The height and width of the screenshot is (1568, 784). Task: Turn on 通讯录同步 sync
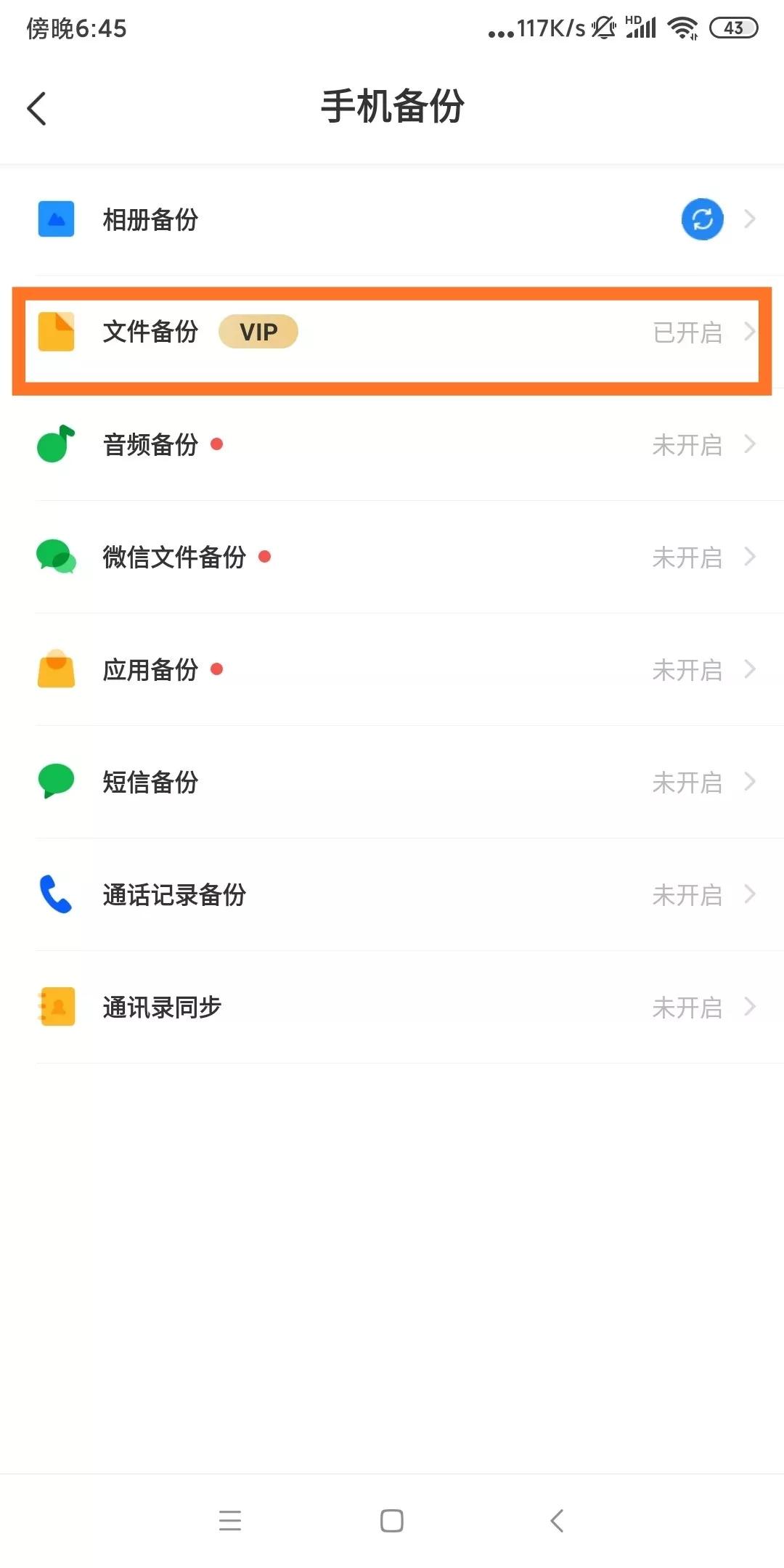point(687,1007)
